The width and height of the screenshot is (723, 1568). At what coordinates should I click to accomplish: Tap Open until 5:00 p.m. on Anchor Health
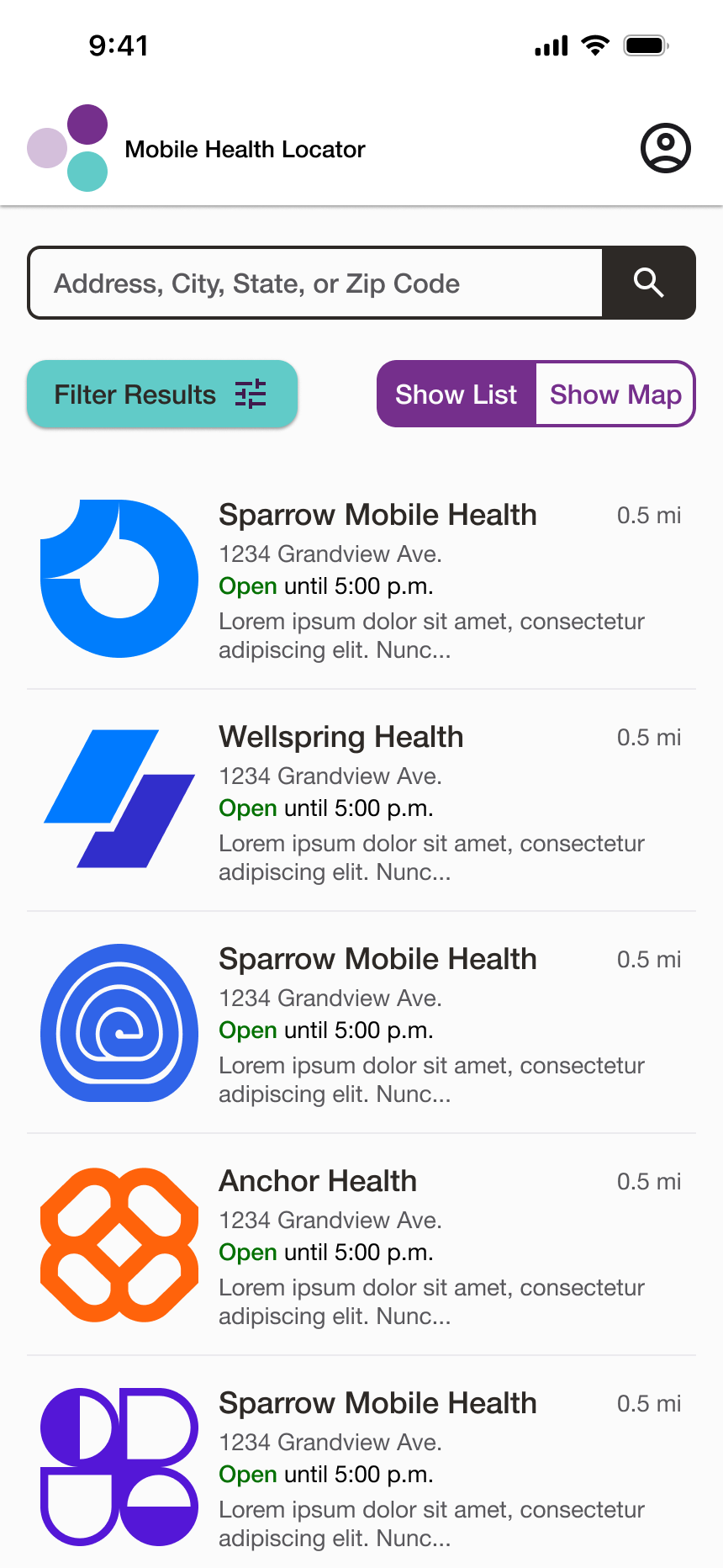326,1252
